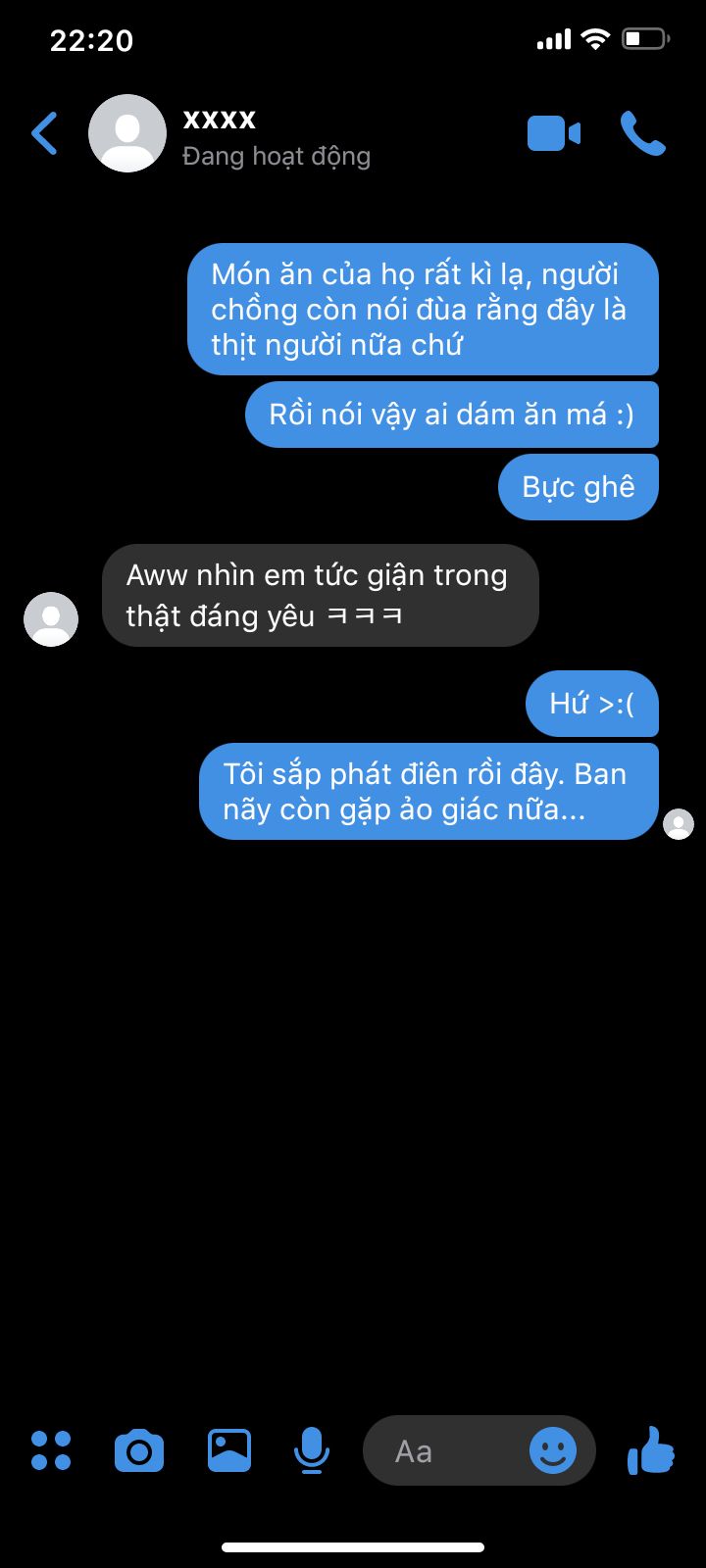This screenshot has width=706, height=1568.
Task: Start a voice call with xxxx
Action: [x=643, y=133]
